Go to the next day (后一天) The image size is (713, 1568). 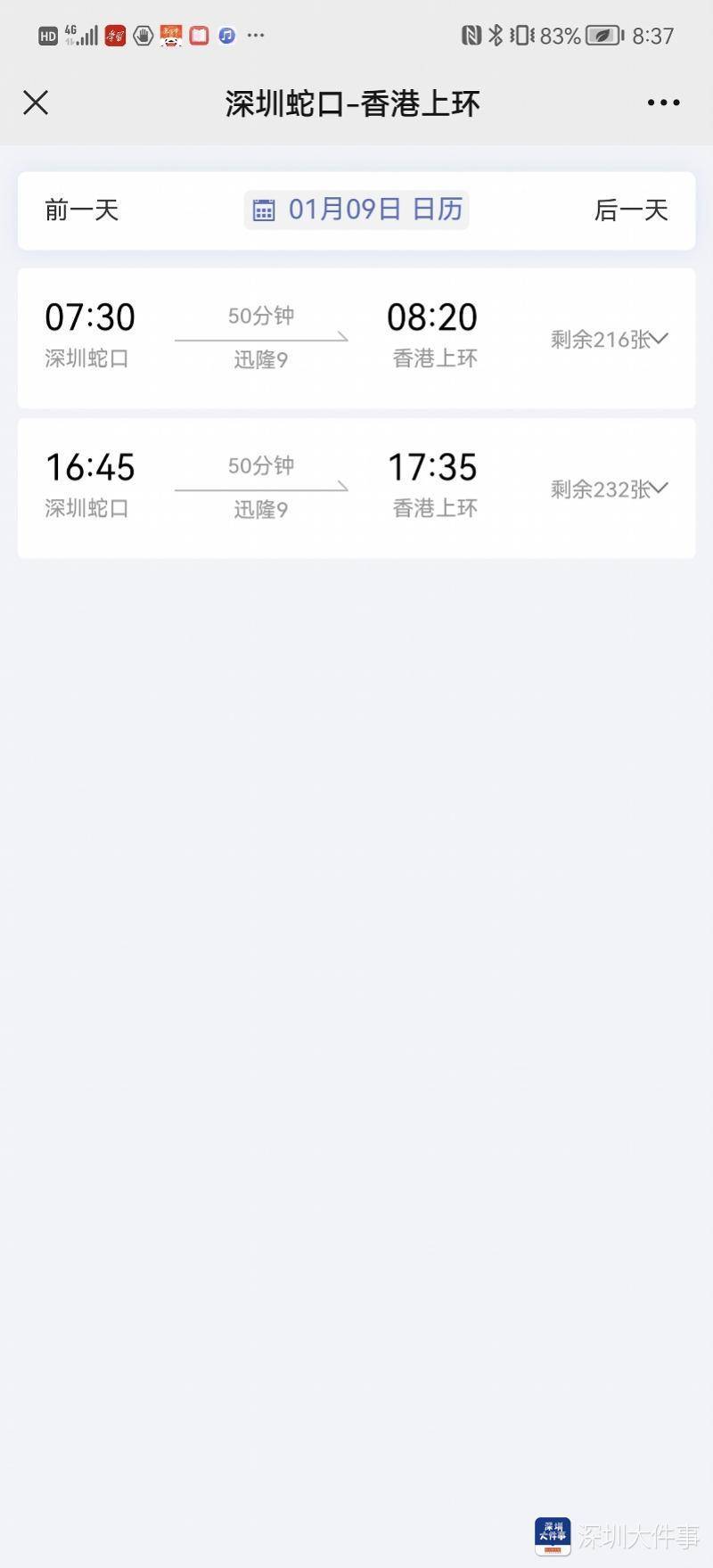tap(631, 210)
